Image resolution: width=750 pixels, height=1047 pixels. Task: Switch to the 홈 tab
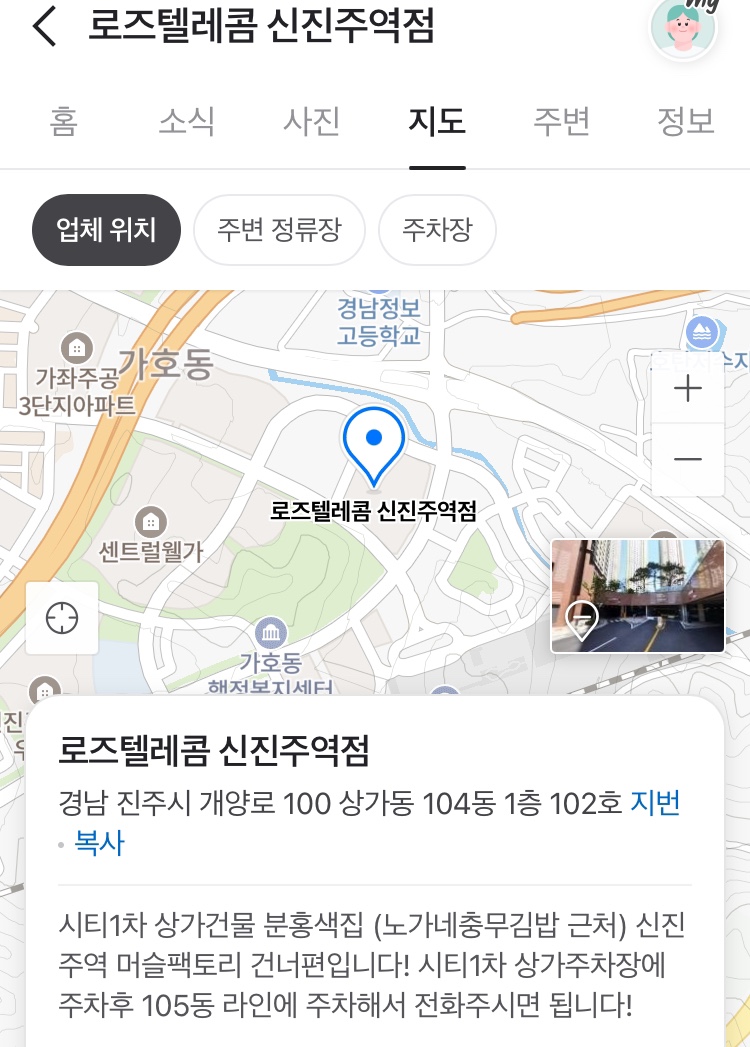point(63,122)
